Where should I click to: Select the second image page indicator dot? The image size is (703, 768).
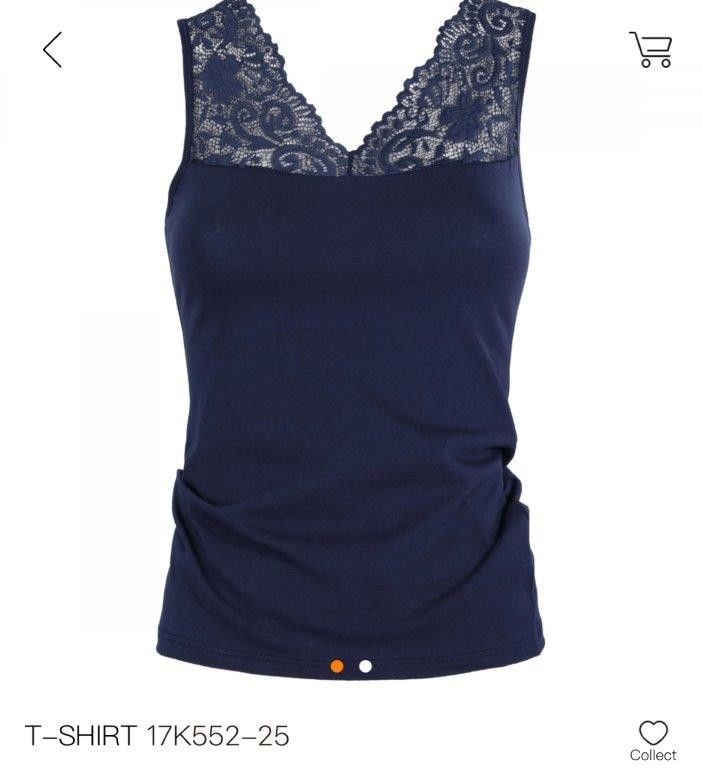[366, 665]
